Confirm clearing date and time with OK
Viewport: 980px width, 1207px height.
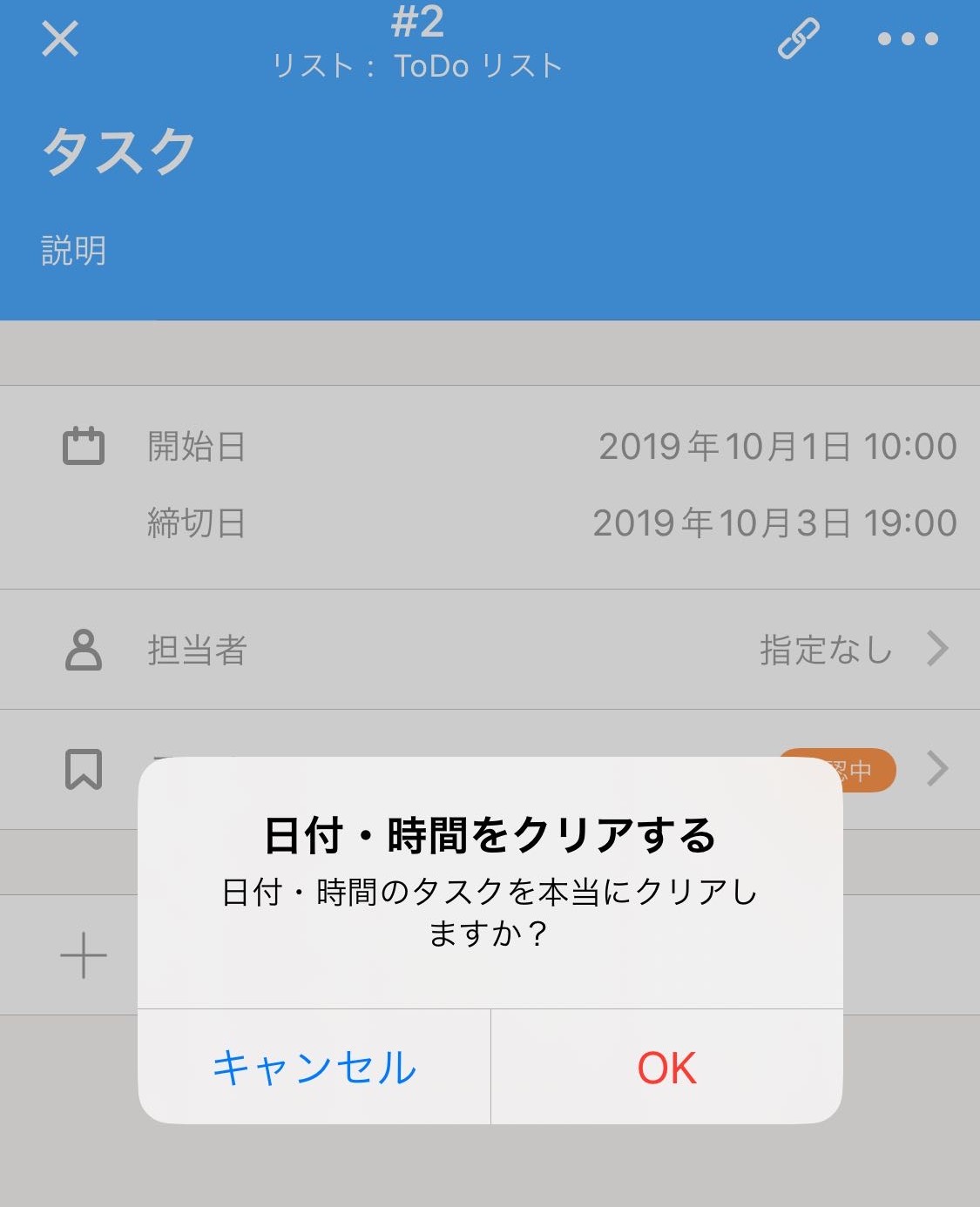click(x=666, y=1068)
